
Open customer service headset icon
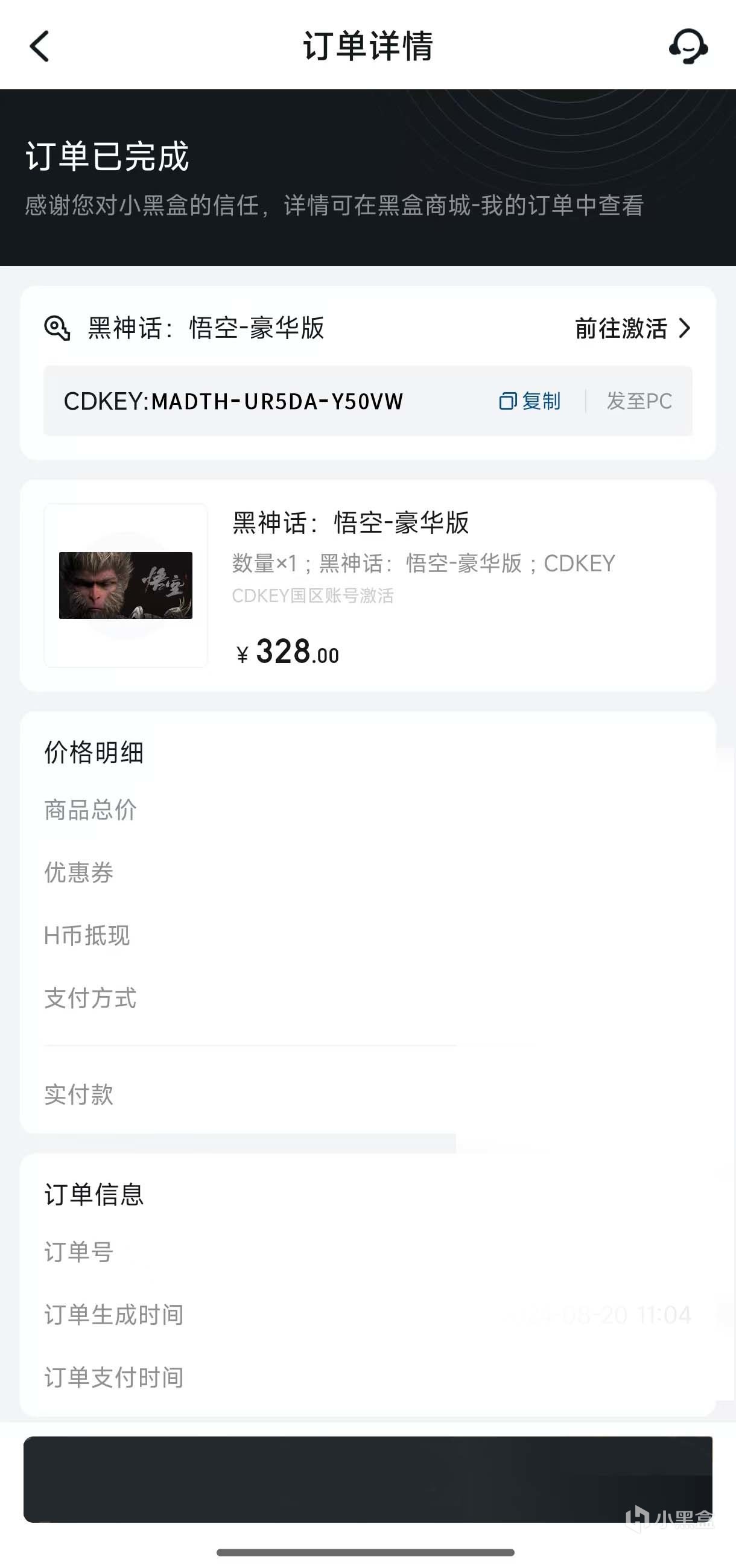[x=688, y=46]
